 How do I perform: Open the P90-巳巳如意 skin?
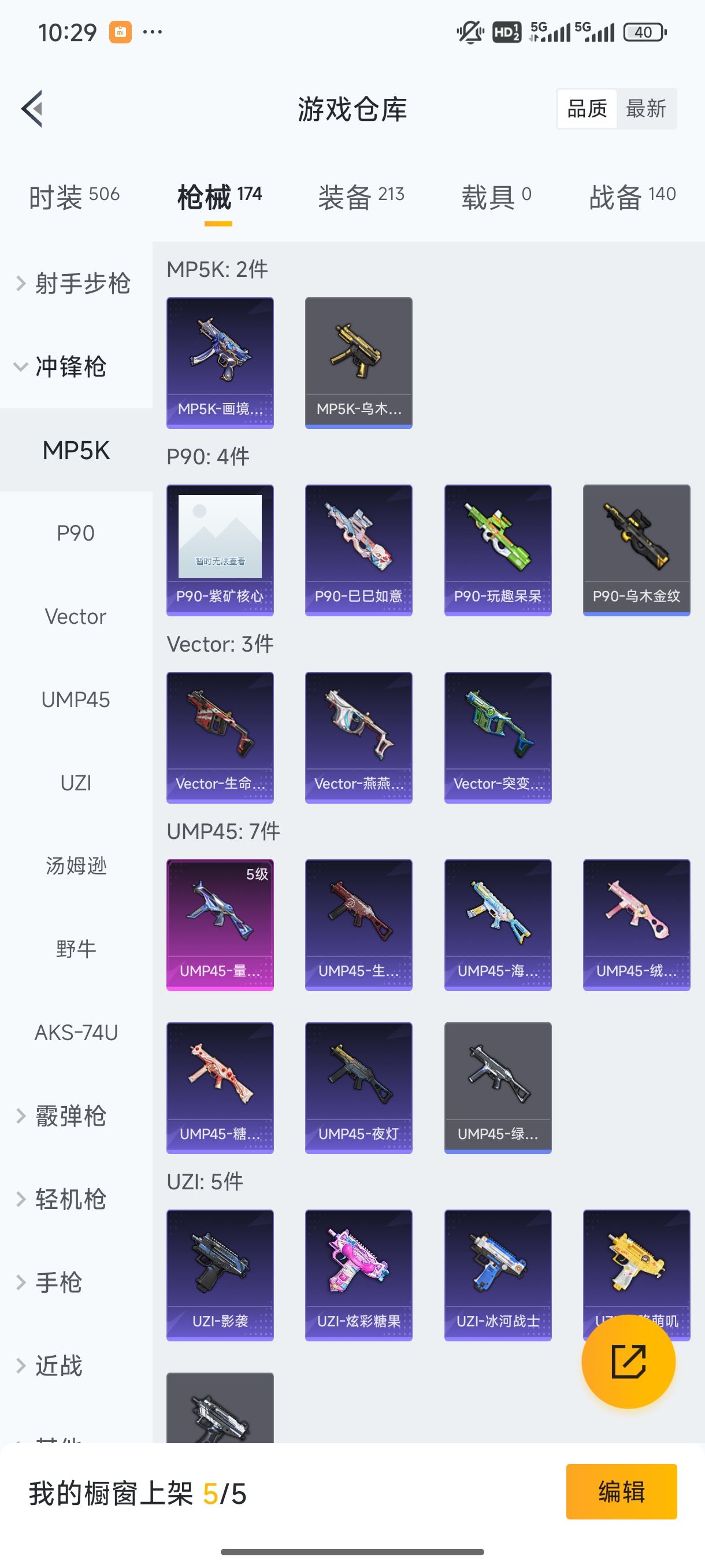click(358, 550)
